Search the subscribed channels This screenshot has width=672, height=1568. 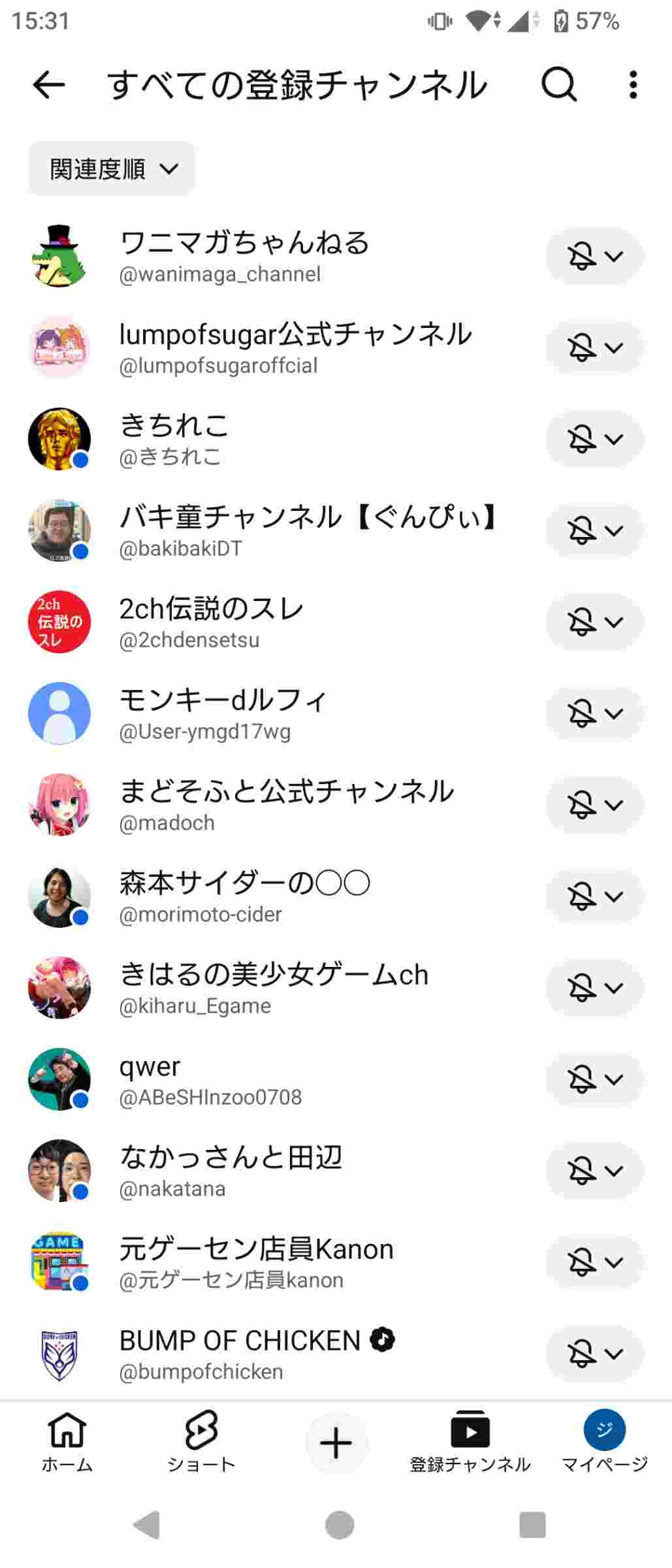coord(559,85)
